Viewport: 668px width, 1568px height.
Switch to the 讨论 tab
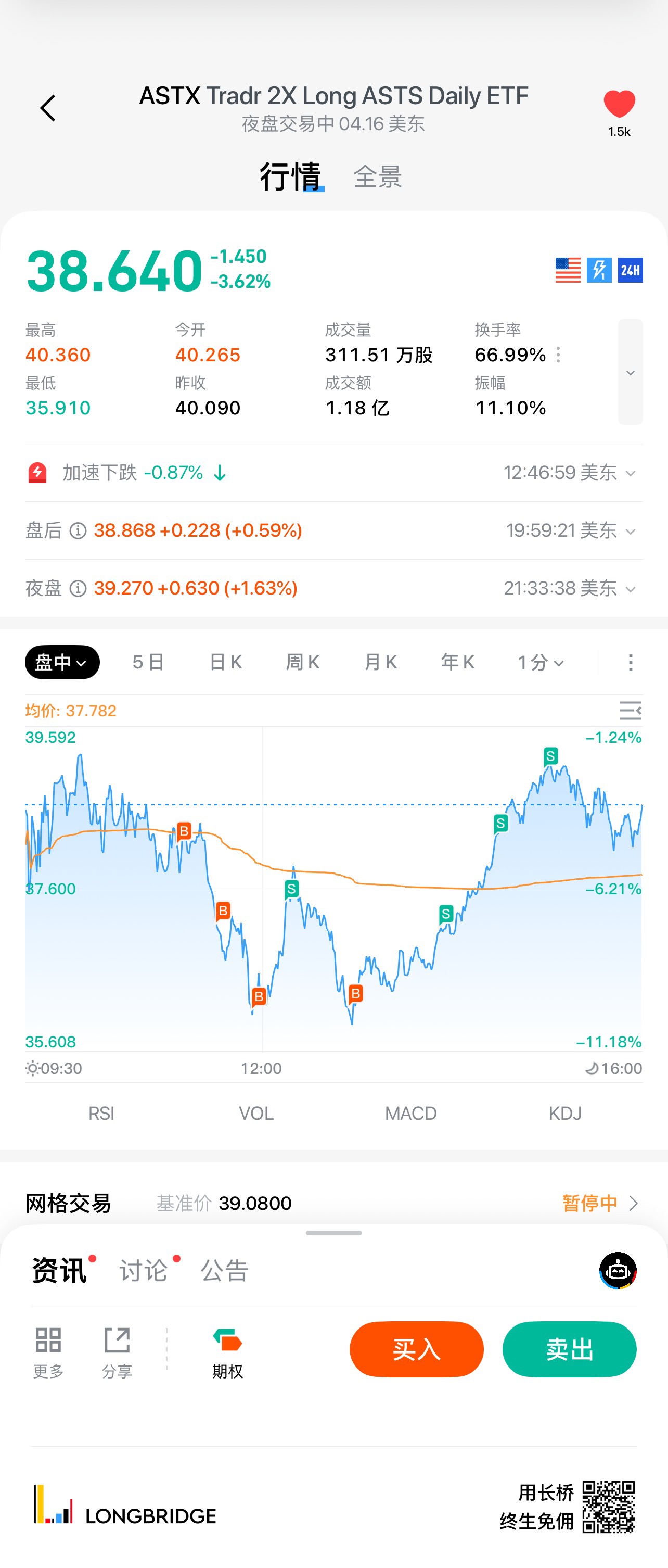(x=144, y=1270)
